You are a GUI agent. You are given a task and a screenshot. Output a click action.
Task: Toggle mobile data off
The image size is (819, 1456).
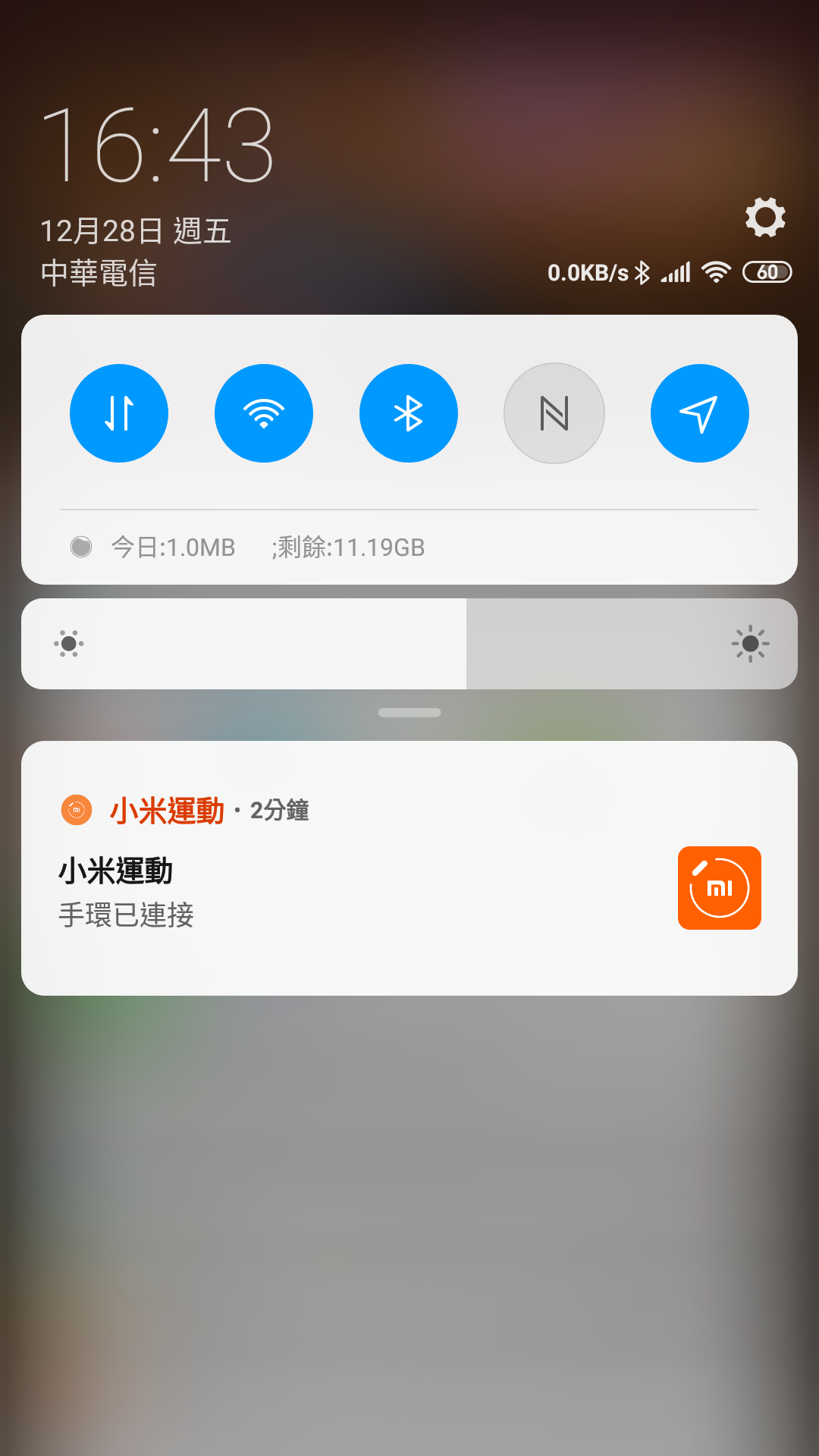pos(119,413)
